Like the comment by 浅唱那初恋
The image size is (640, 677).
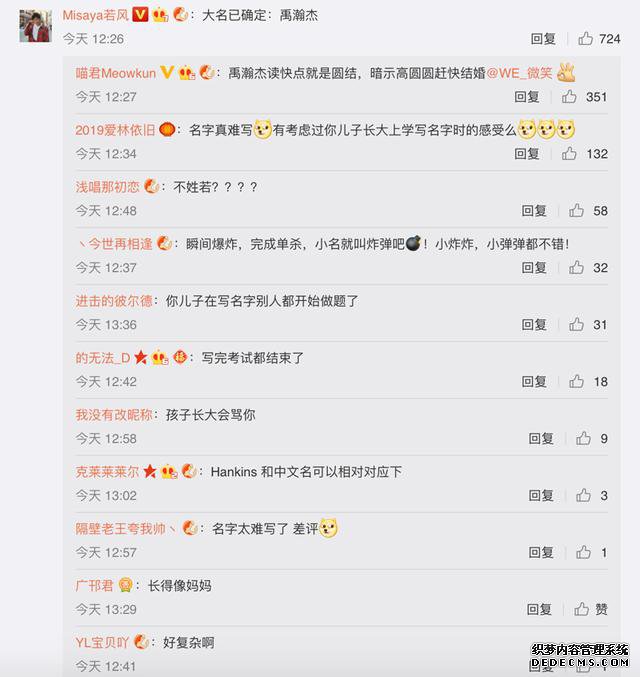pos(576,211)
